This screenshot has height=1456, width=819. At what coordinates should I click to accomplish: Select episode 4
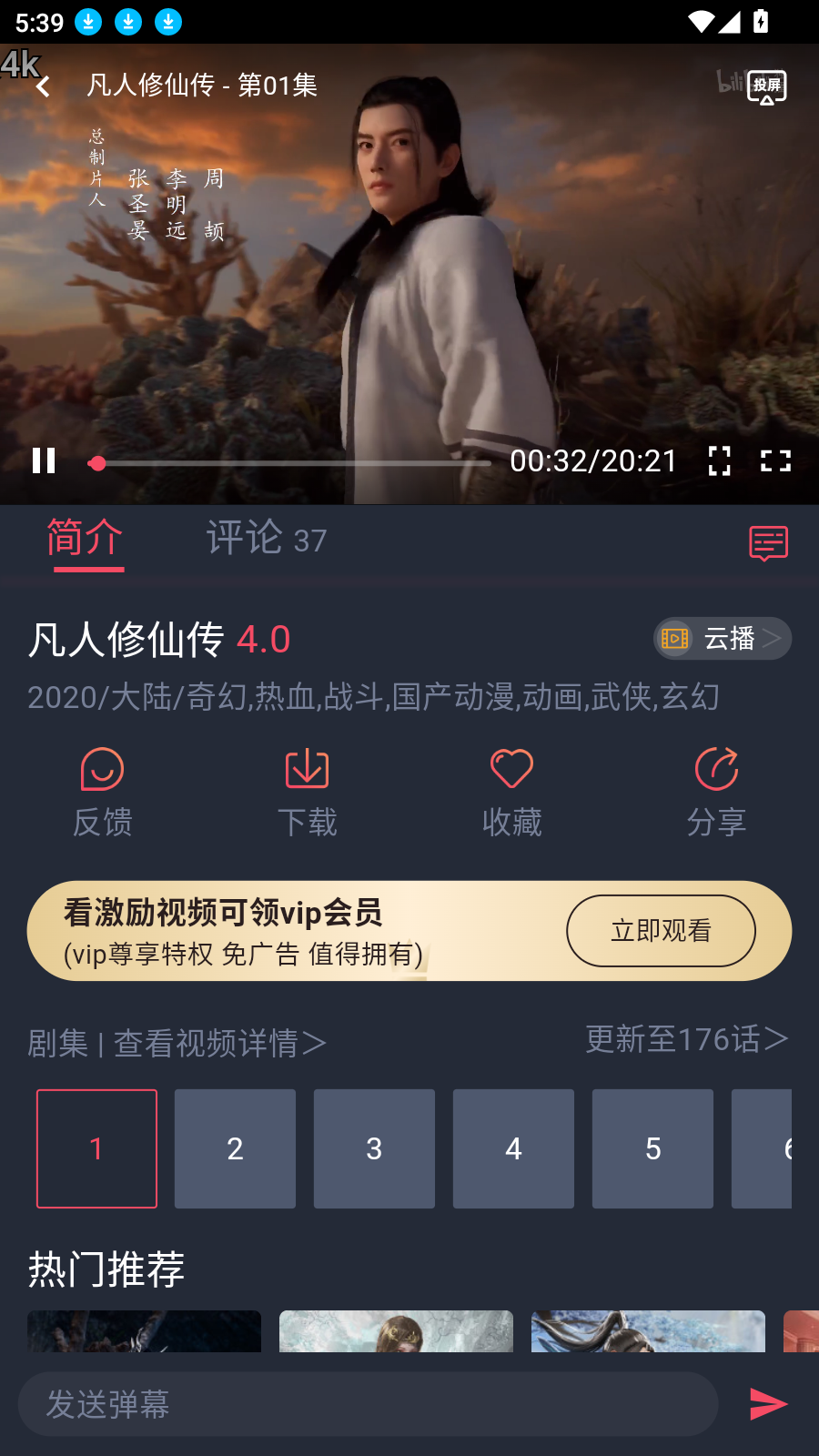tap(513, 1148)
